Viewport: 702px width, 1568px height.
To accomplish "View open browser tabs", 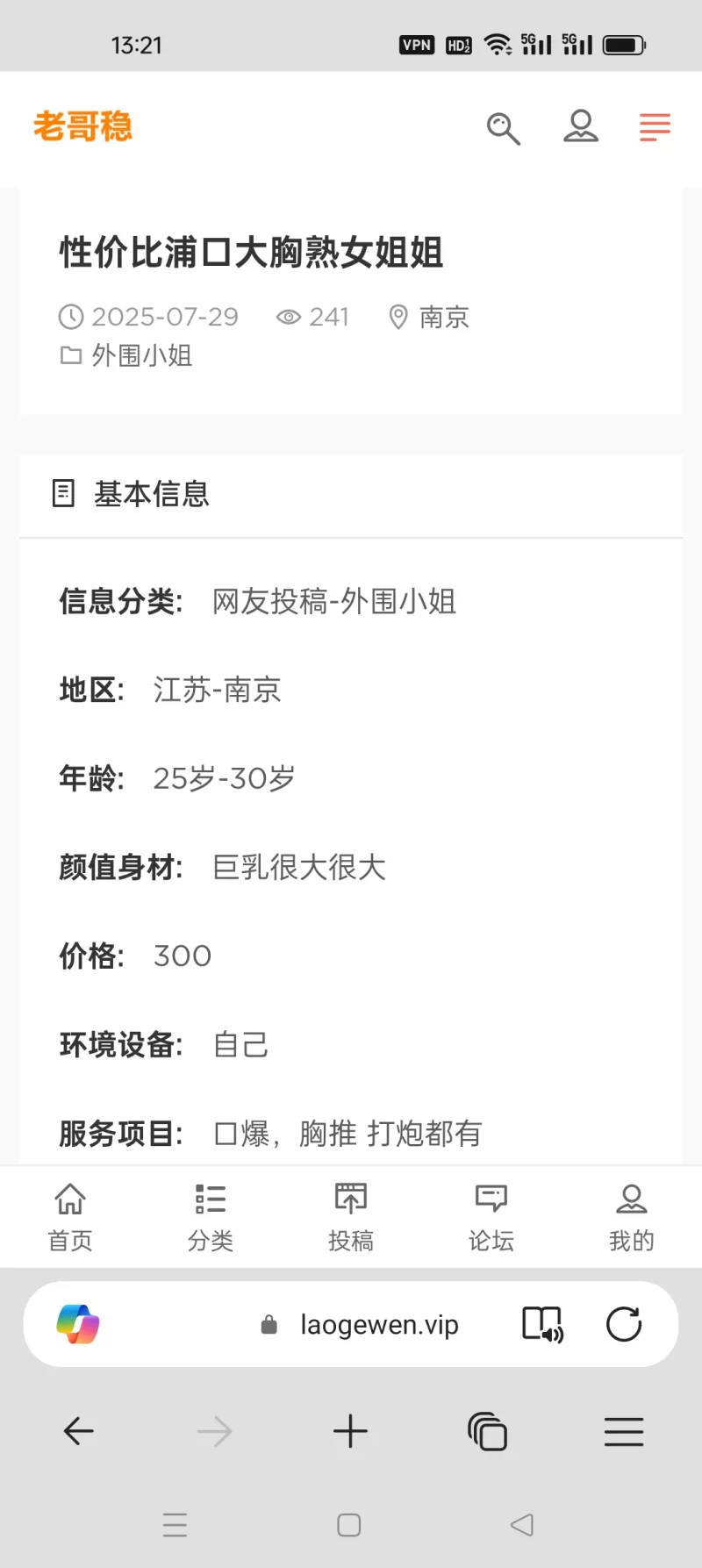I will coord(487,1432).
